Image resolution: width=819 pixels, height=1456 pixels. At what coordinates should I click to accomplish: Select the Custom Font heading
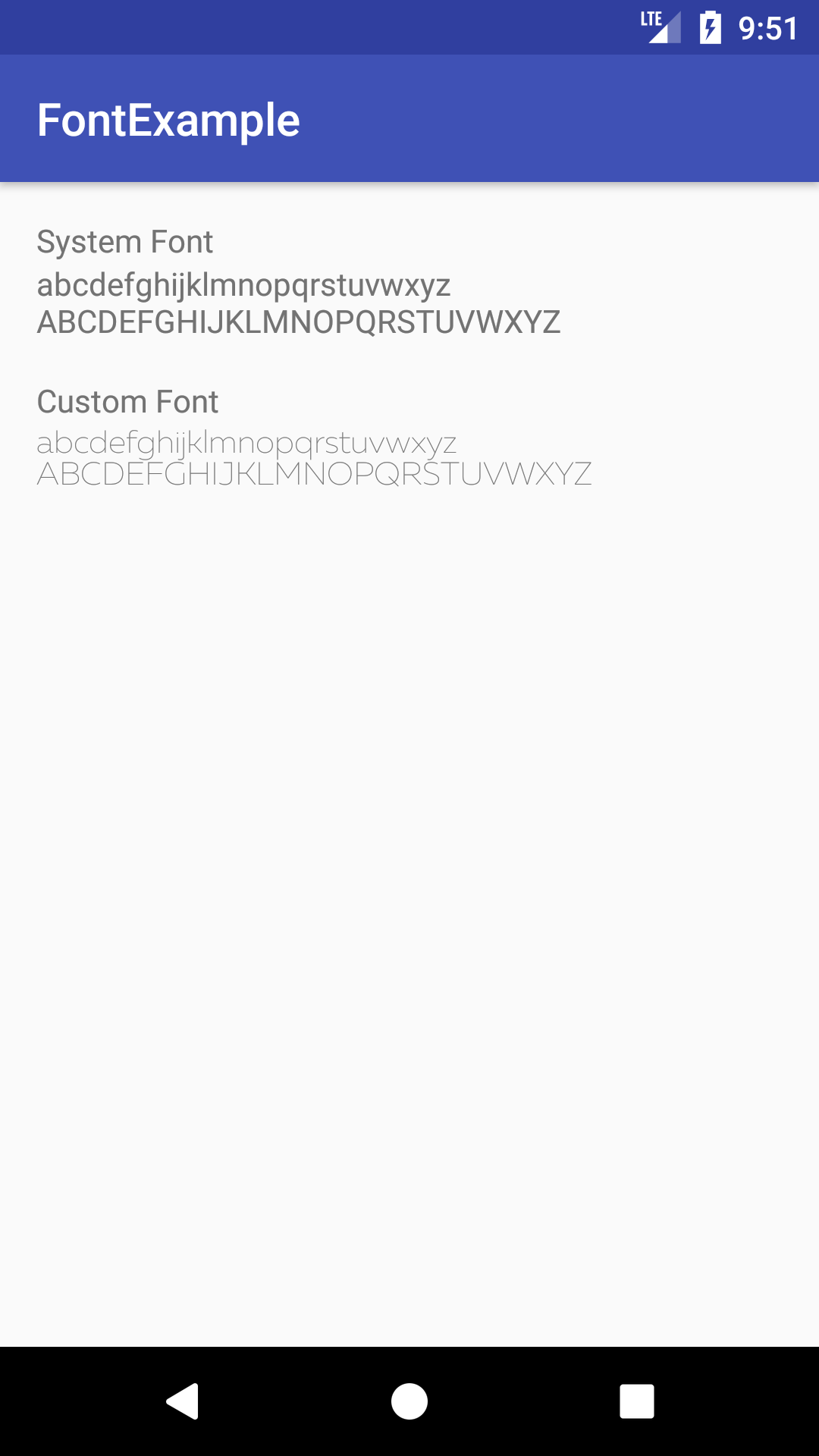point(127,402)
